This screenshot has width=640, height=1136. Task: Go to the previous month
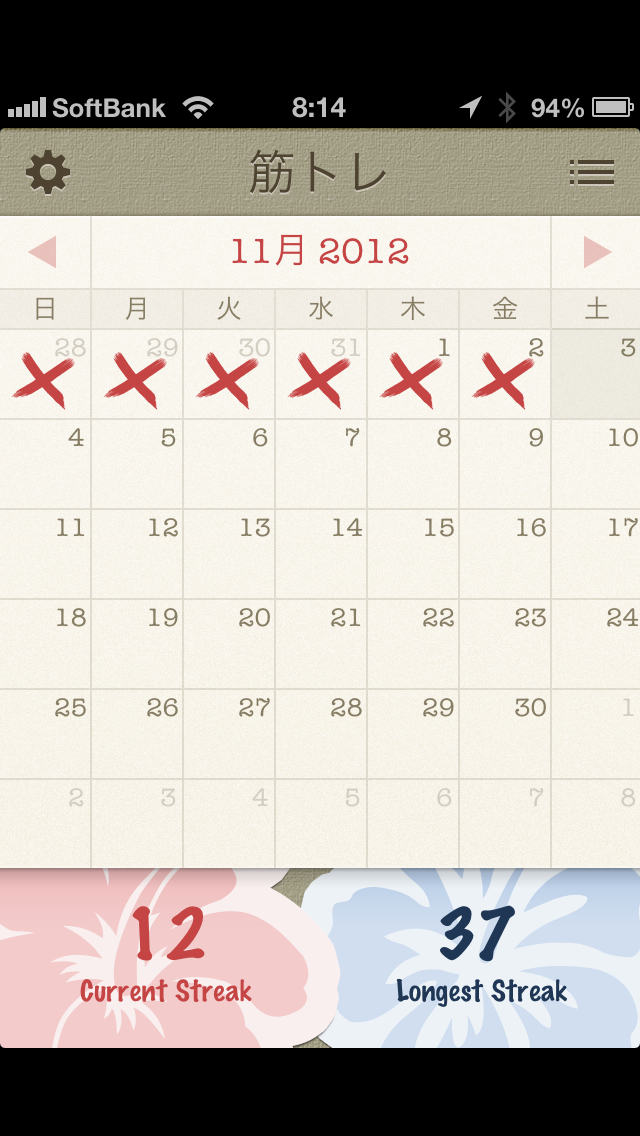(x=42, y=252)
